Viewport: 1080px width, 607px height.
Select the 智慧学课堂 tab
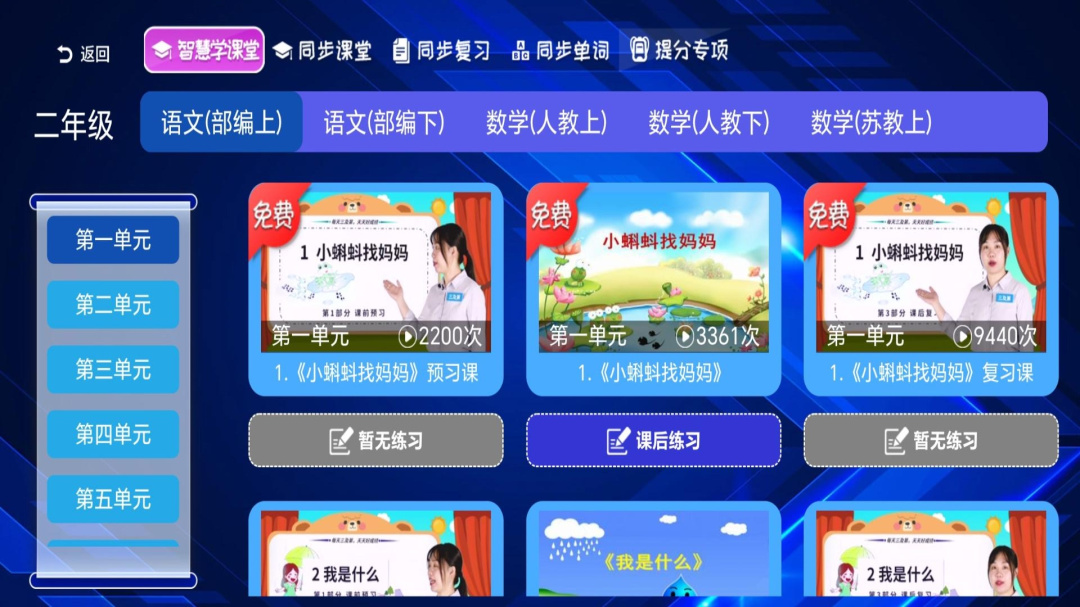[205, 50]
